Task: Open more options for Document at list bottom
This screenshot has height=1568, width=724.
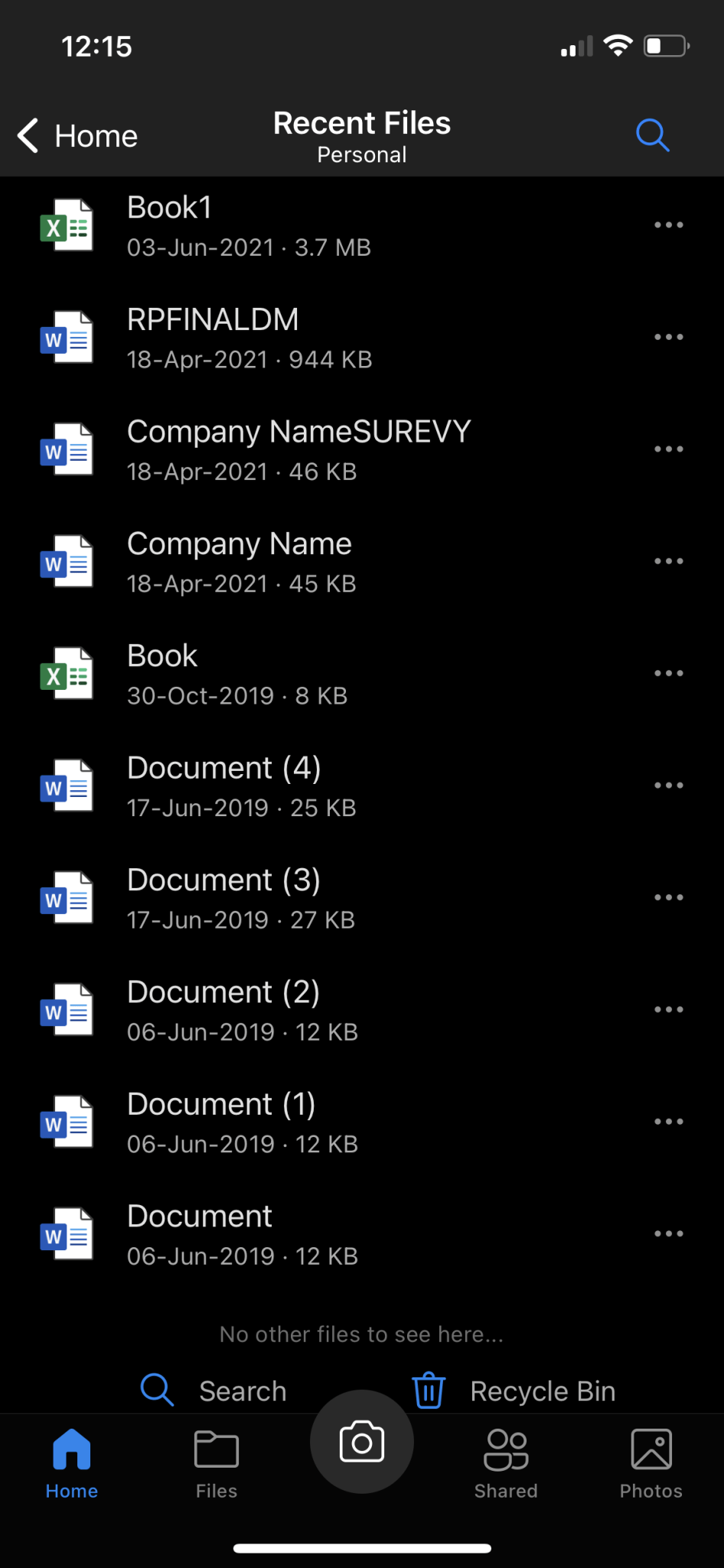Action: pyautogui.click(x=667, y=1233)
